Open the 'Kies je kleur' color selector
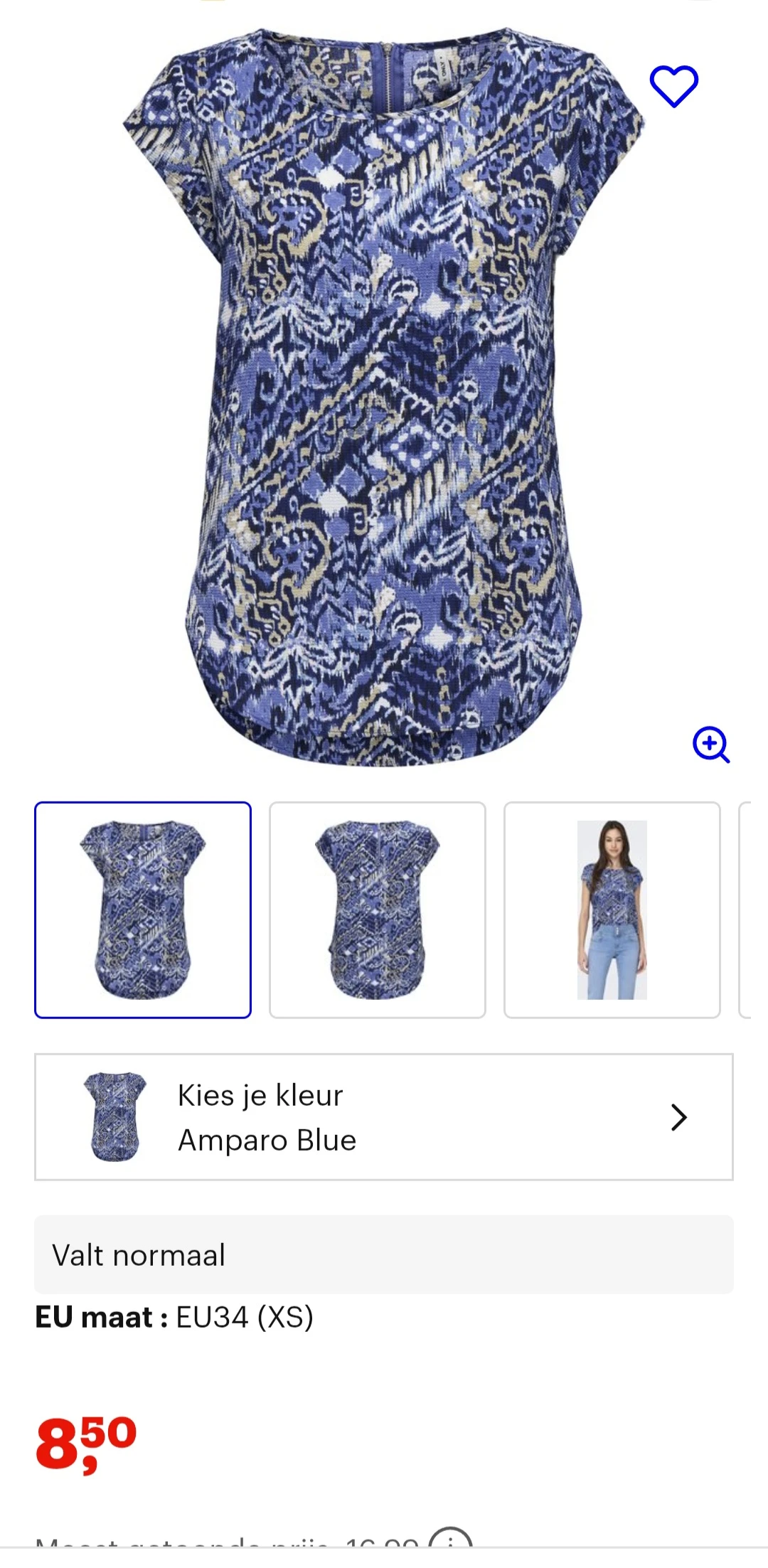Image resolution: width=768 pixels, height=1568 pixels. (384, 1116)
